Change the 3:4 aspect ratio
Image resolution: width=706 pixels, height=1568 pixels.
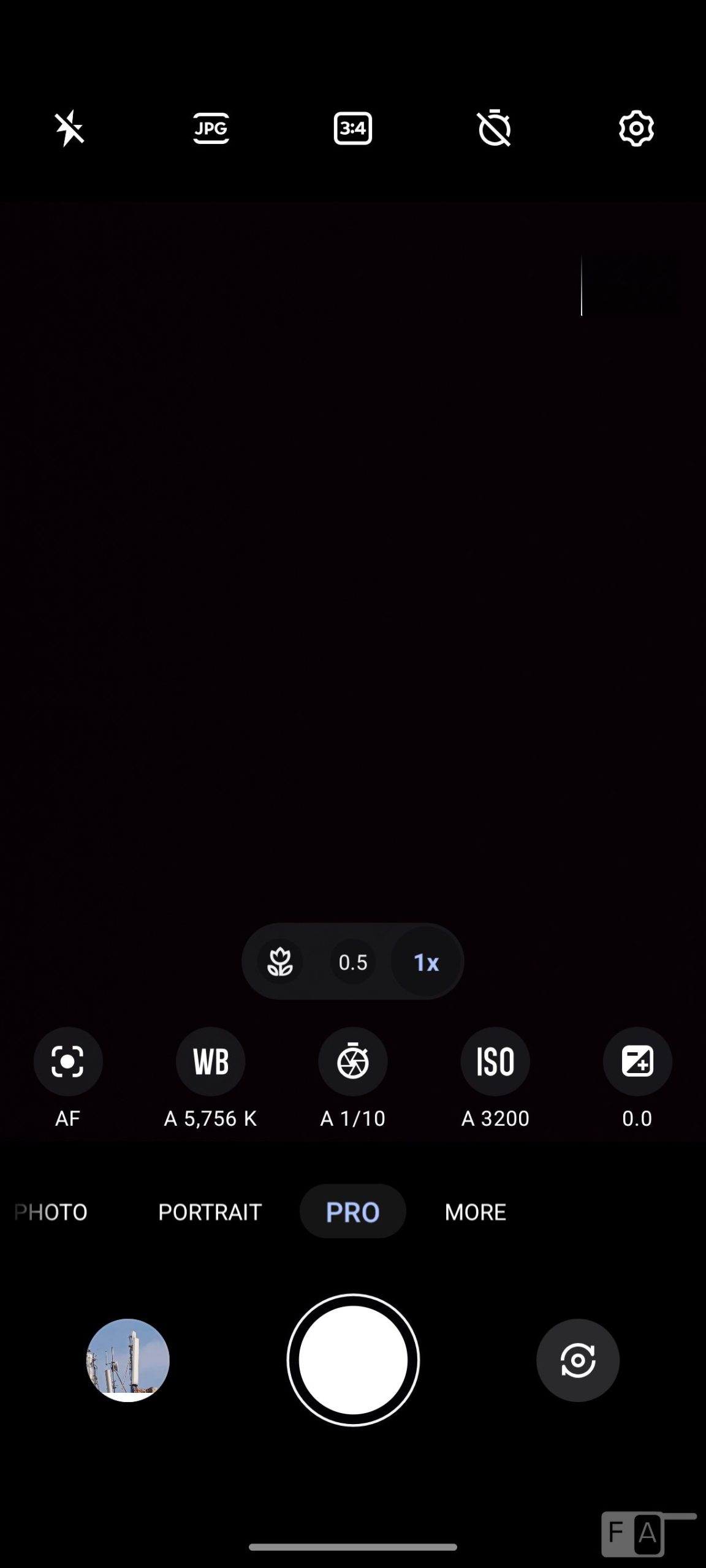coord(352,128)
